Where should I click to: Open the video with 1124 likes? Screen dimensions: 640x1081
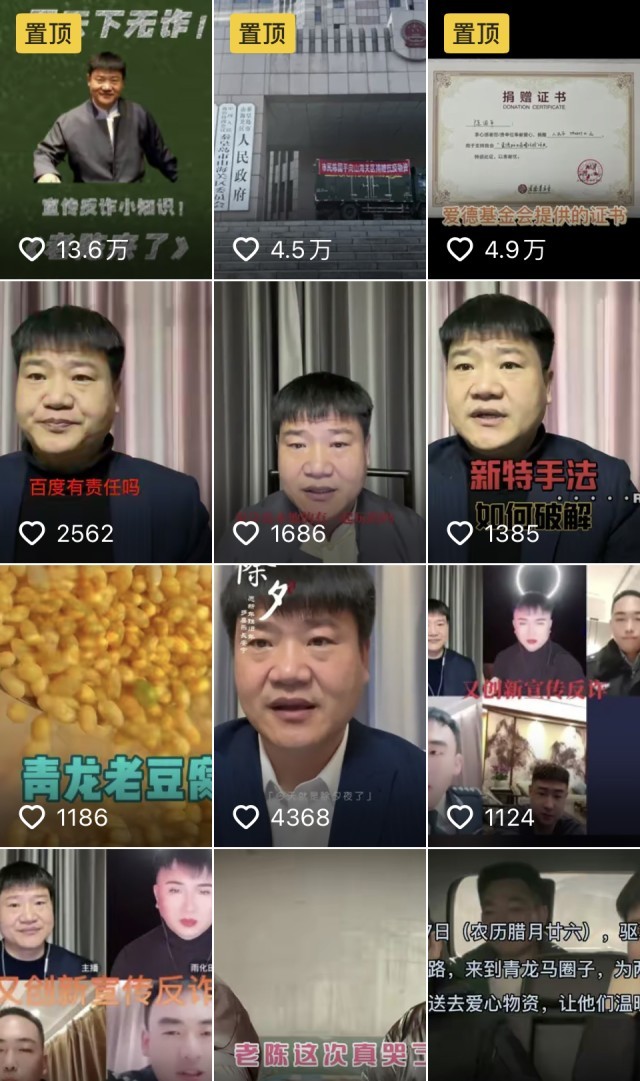534,705
